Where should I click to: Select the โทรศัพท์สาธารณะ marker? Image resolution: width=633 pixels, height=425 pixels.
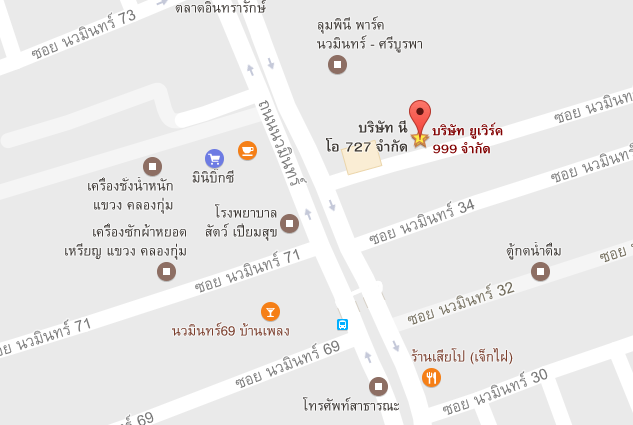pyautogui.click(x=378, y=386)
